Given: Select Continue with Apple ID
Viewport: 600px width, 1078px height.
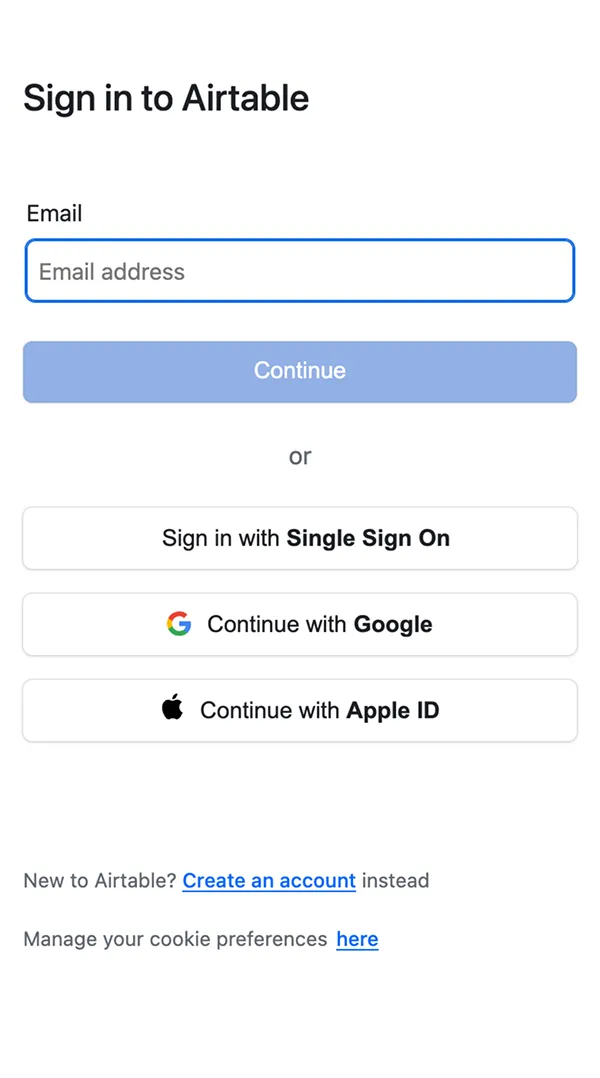Looking at the screenshot, I should pos(300,710).
